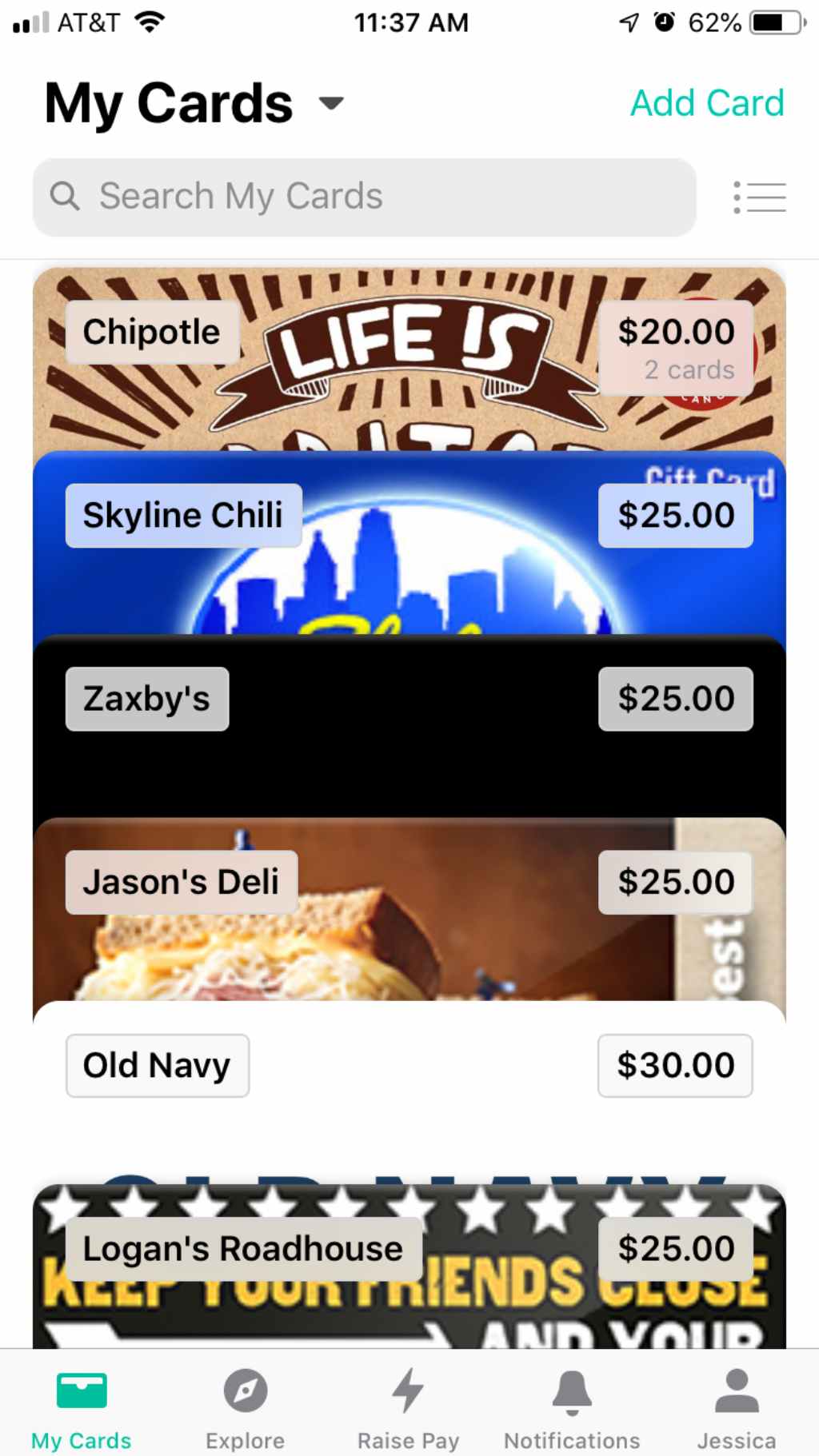Open the Raise Pay tab
Image resolution: width=819 pixels, height=1456 pixels.
[408, 1409]
